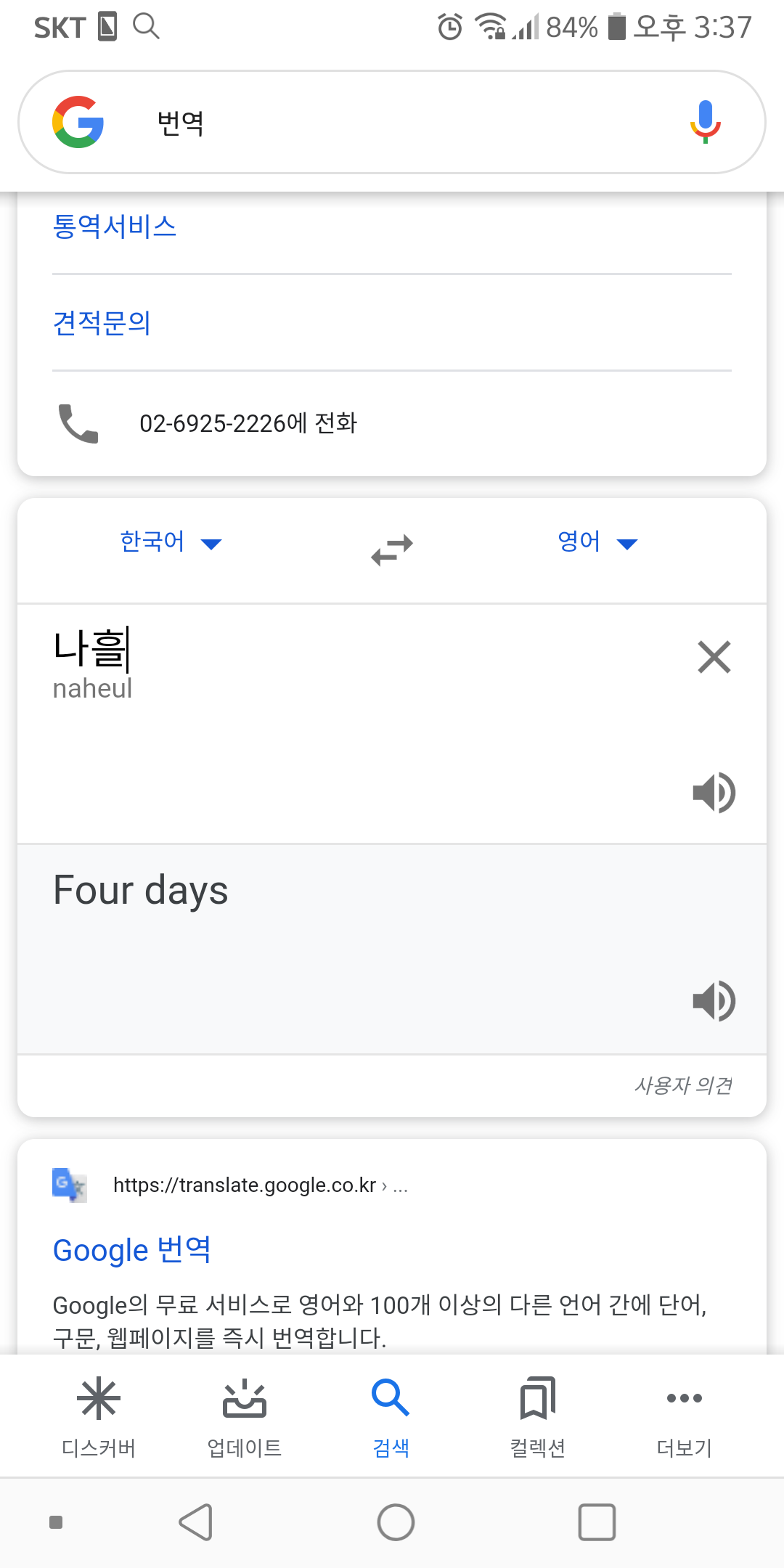Switch to the 업데이트 tab
Screen dimensions: 784x1568
(x=245, y=1416)
